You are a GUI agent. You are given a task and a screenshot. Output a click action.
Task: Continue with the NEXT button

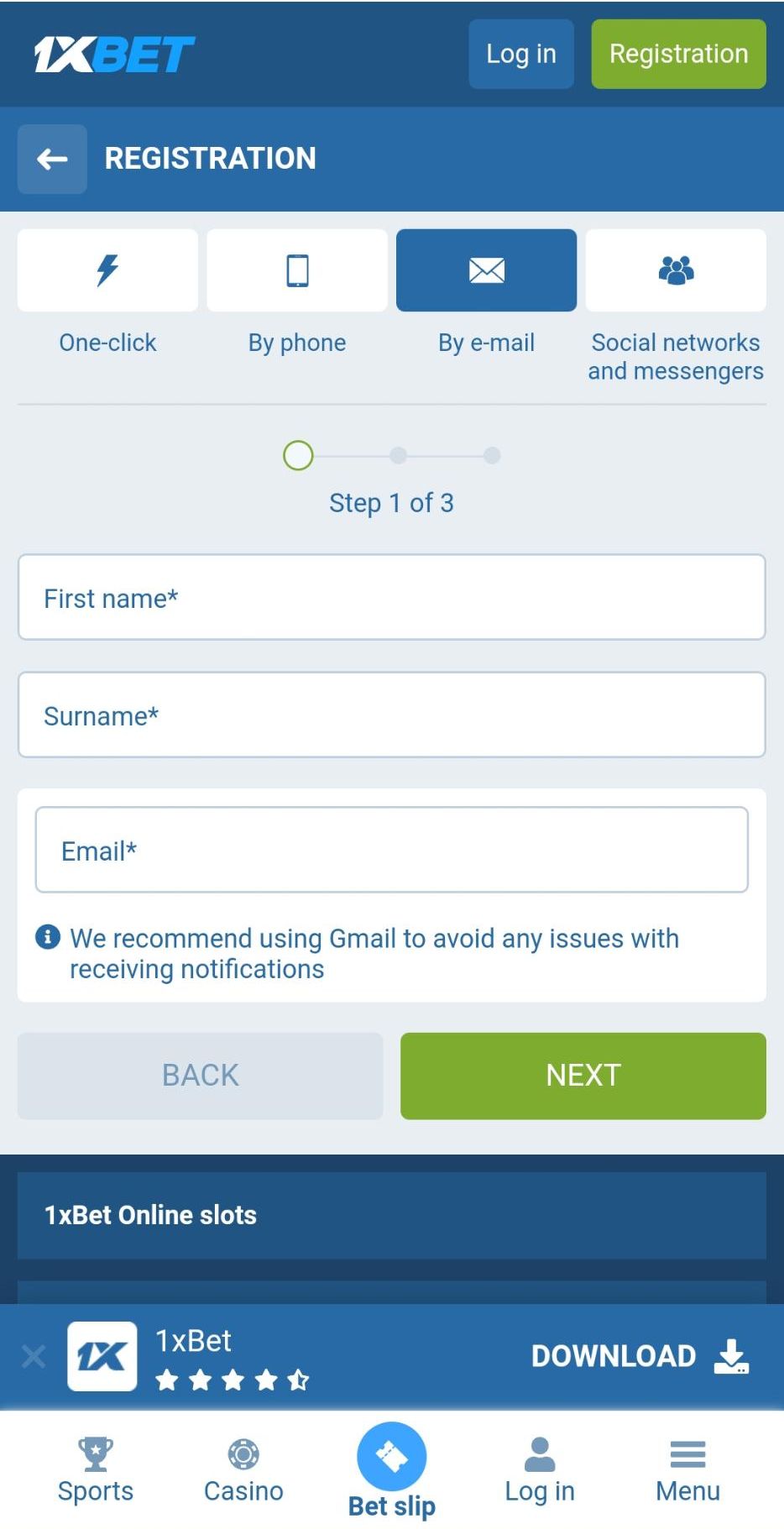click(583, 1076)
